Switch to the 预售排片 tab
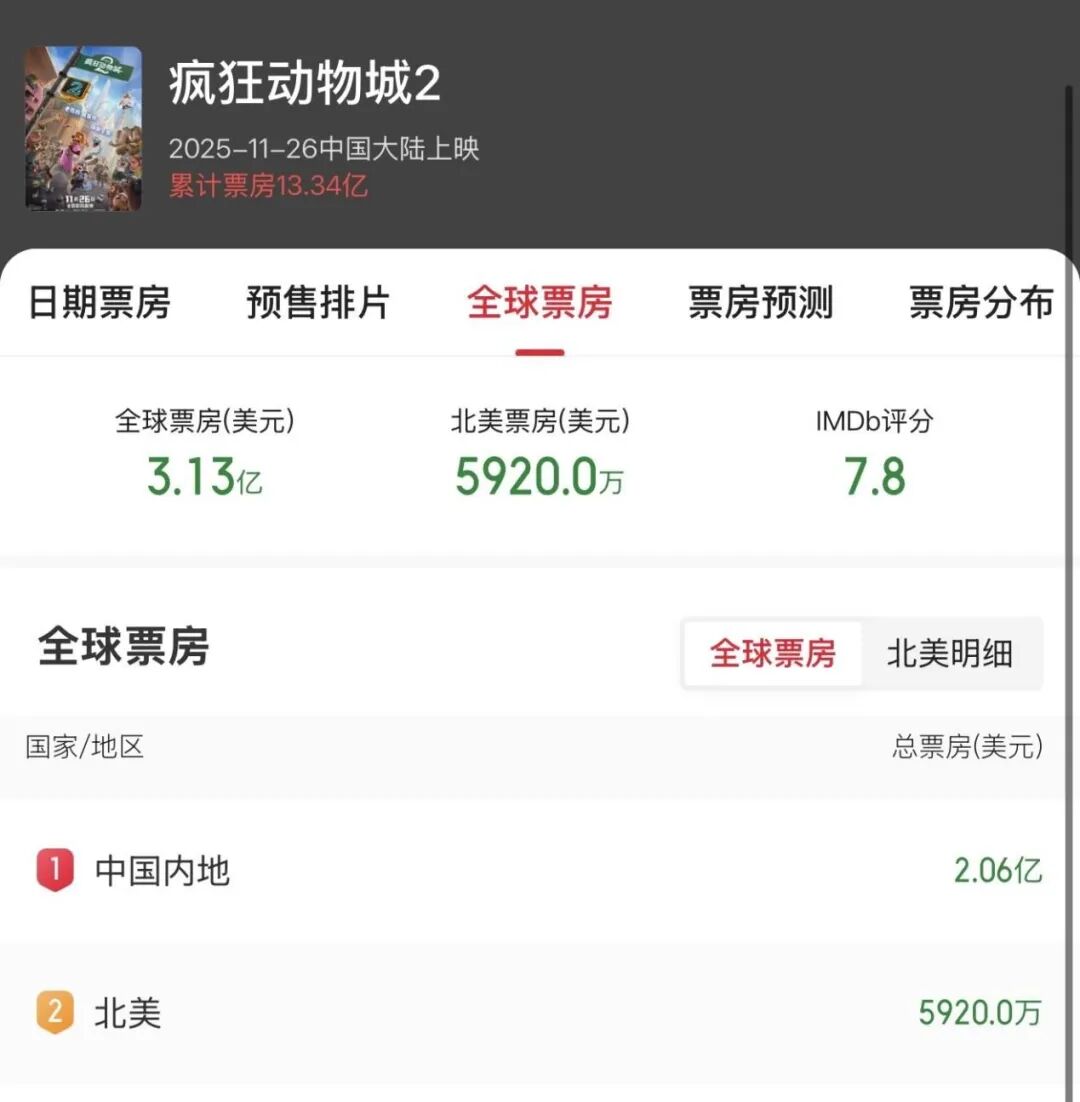The width and height of the screenshot is (1080, 1102). (x=317, y=303)
